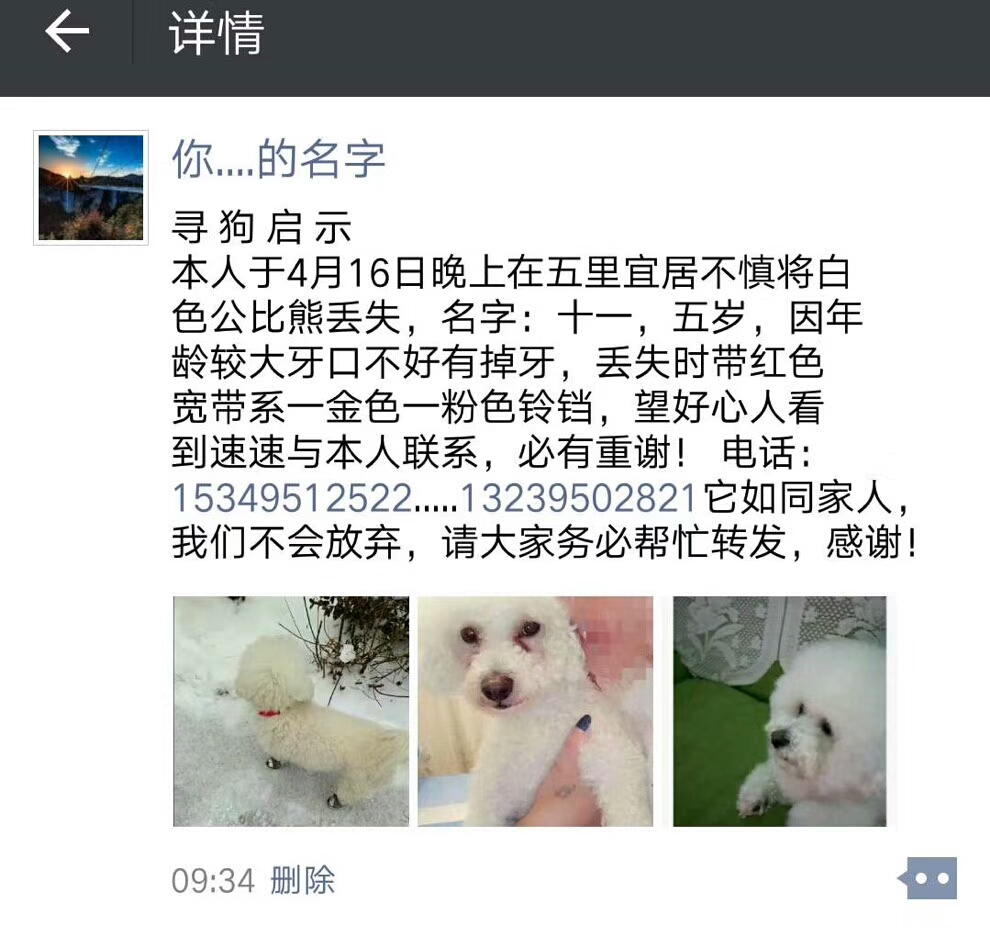Image resolution: width=990 pixels, height=928 pixels.
Task: Delete this post via 删除
Action: click(302, 881)
